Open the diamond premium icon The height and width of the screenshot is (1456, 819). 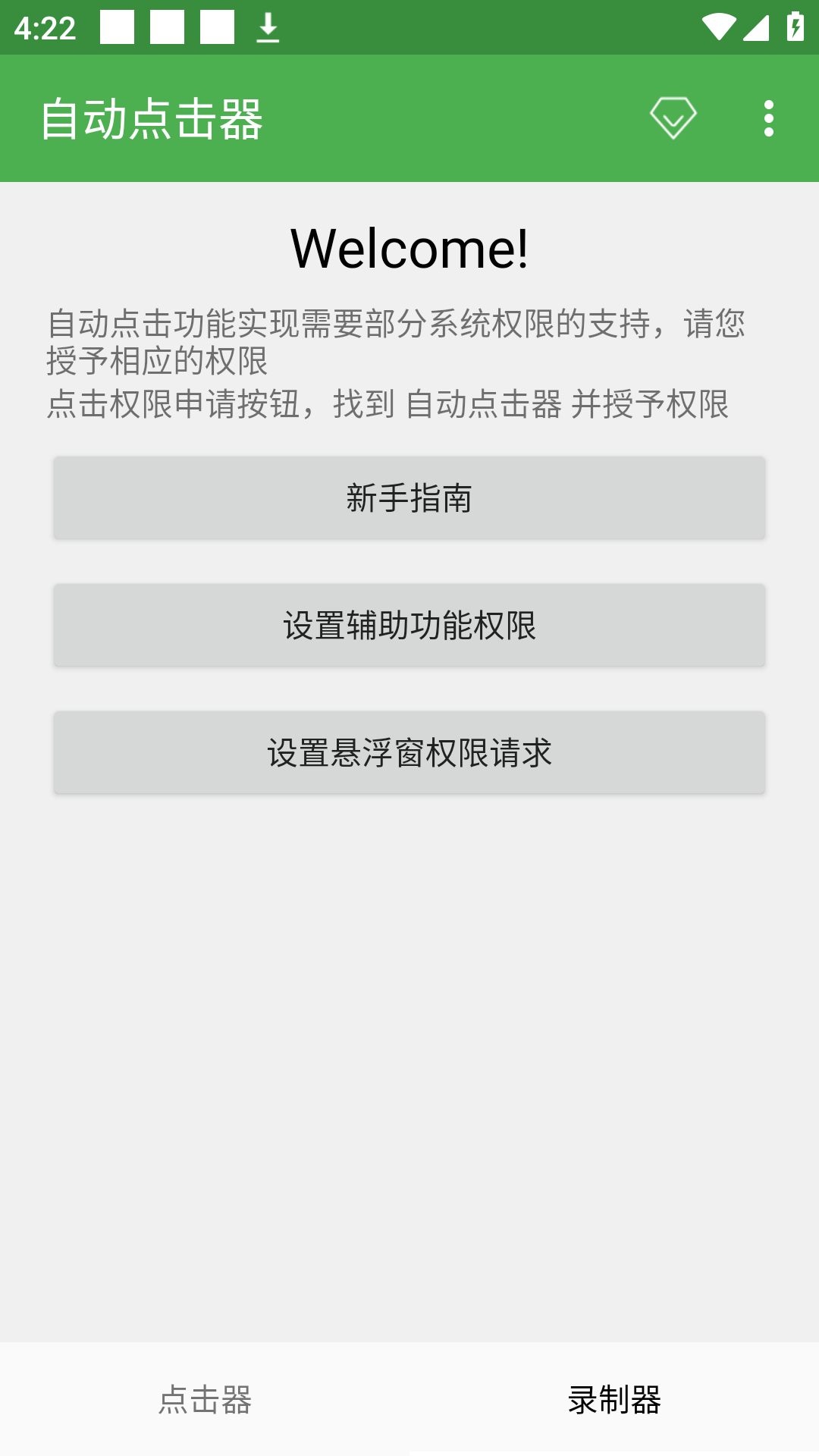(673, 118)
